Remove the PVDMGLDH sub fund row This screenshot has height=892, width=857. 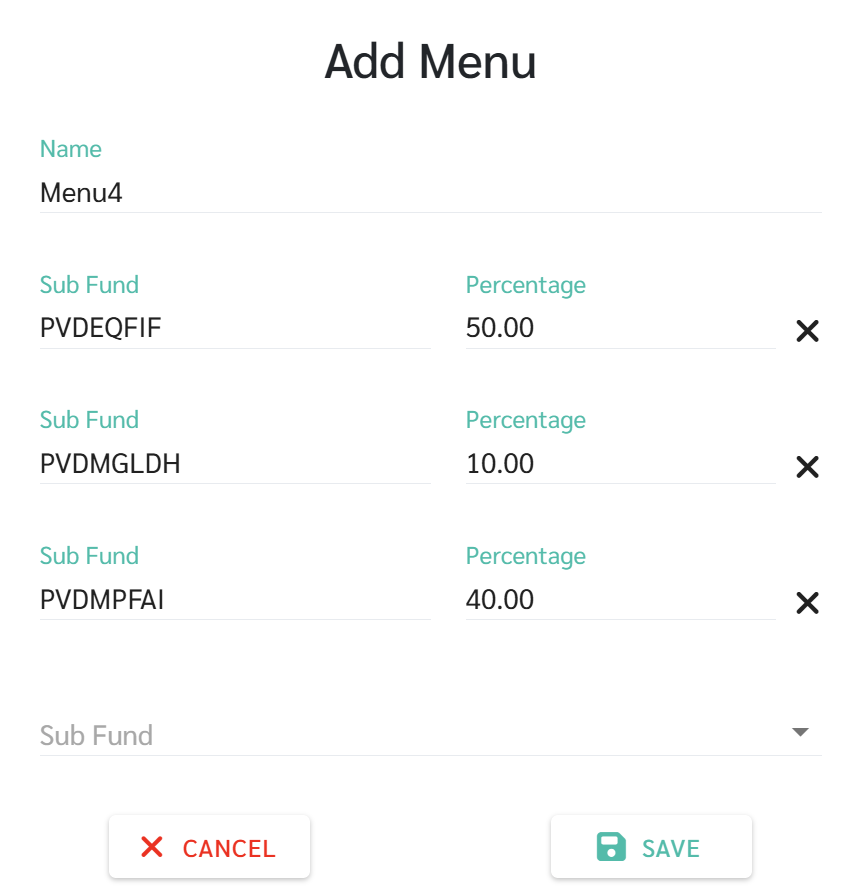coord(807,467)
